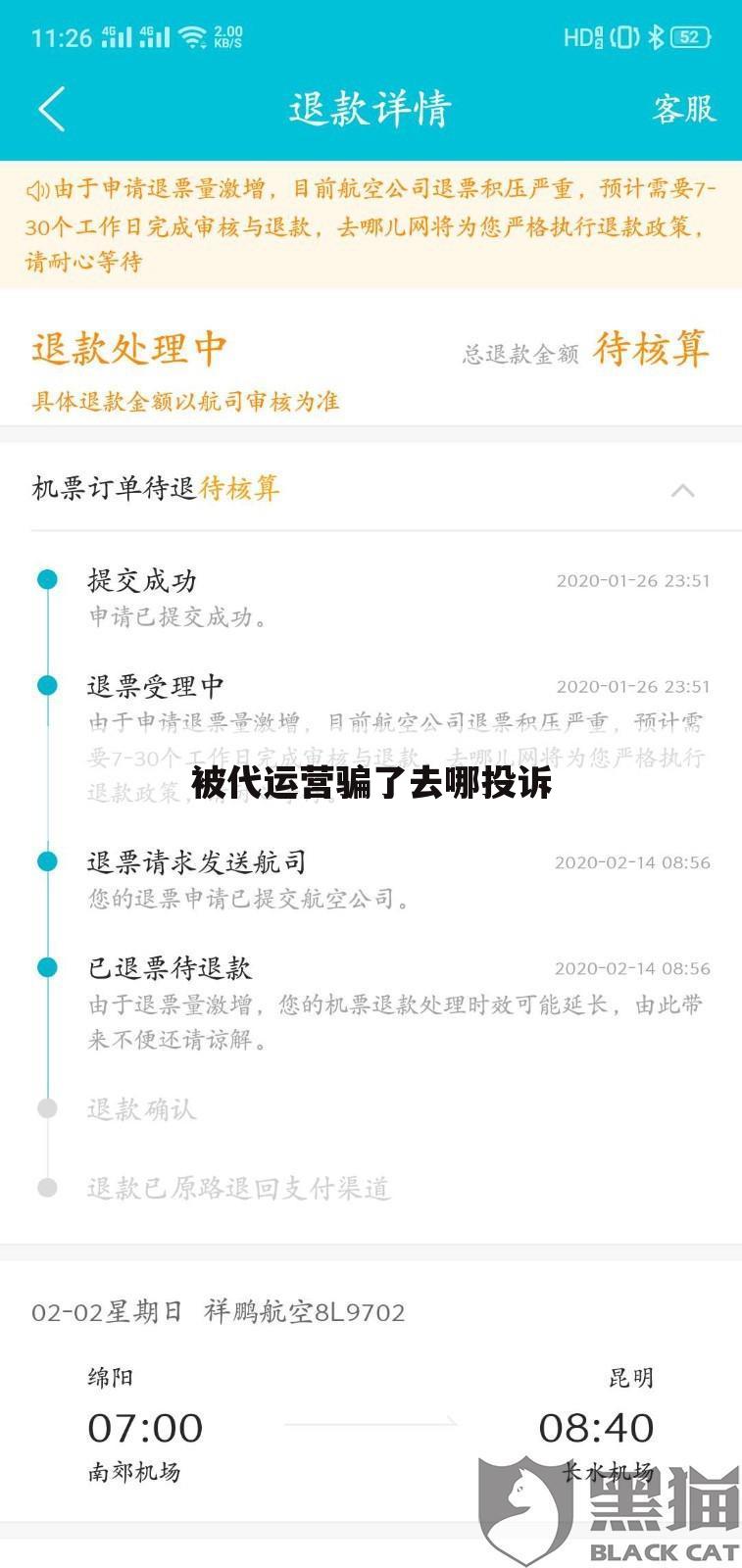Select the 退款详情 title header
The height and width of the screenshot is (1568, 742).
coord(371,110)
